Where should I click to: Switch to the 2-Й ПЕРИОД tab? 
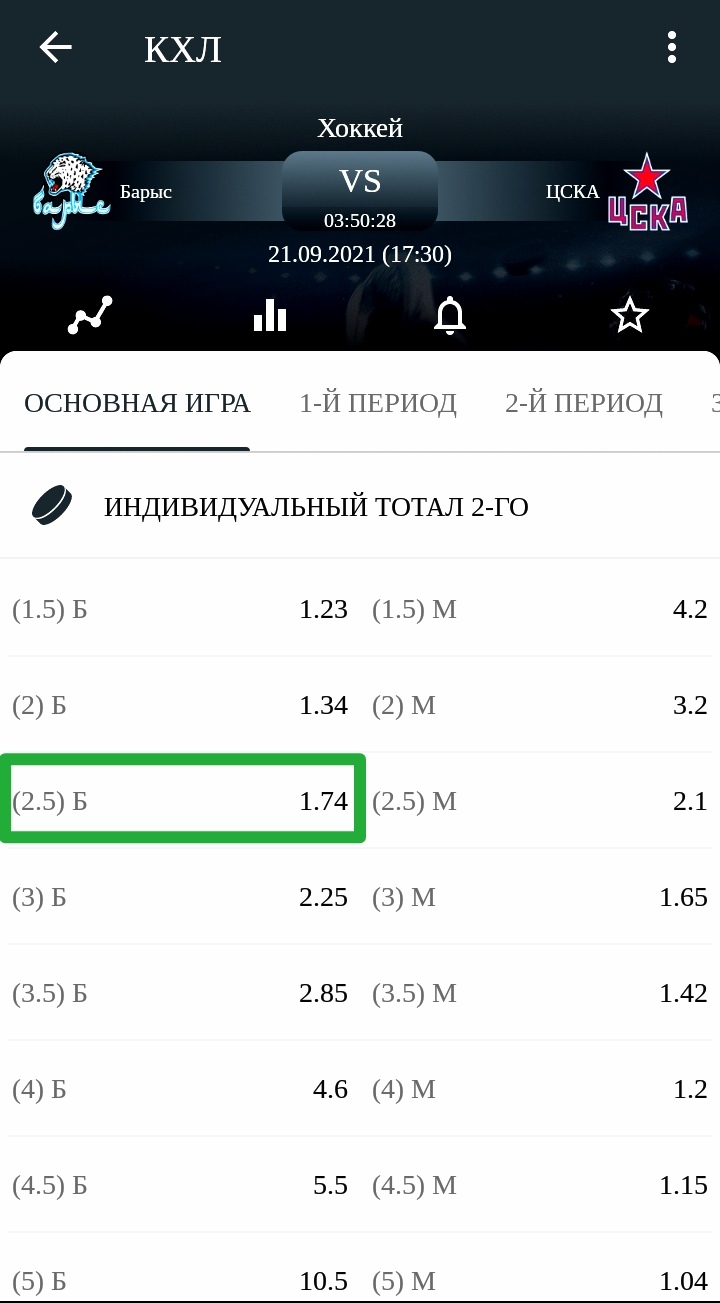(x=584, y=403)
